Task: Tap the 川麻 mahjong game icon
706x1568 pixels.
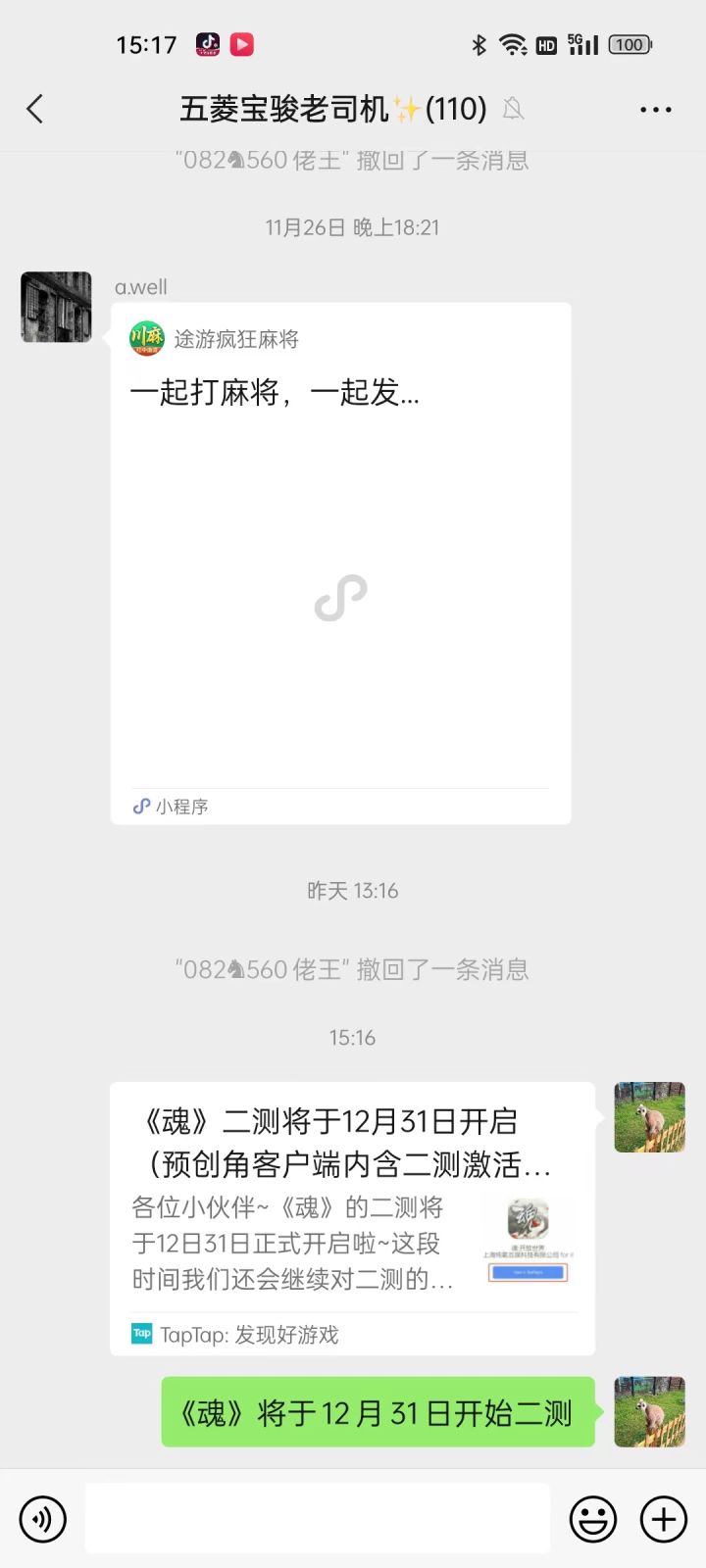Action: [x=147, y=339]
